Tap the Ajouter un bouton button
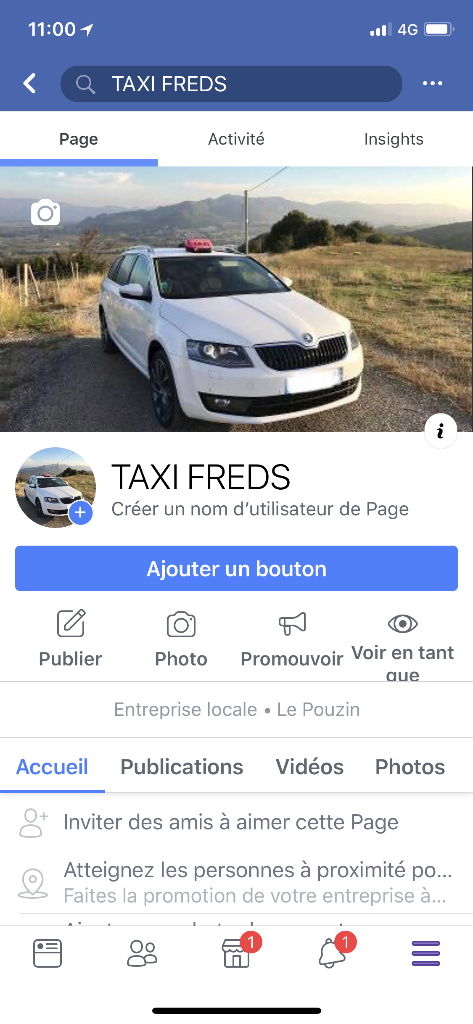The image size is (473, 1024). point(236,568)
